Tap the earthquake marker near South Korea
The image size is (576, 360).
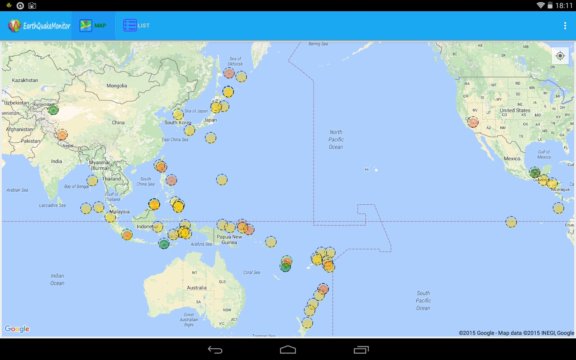point(178,115)
